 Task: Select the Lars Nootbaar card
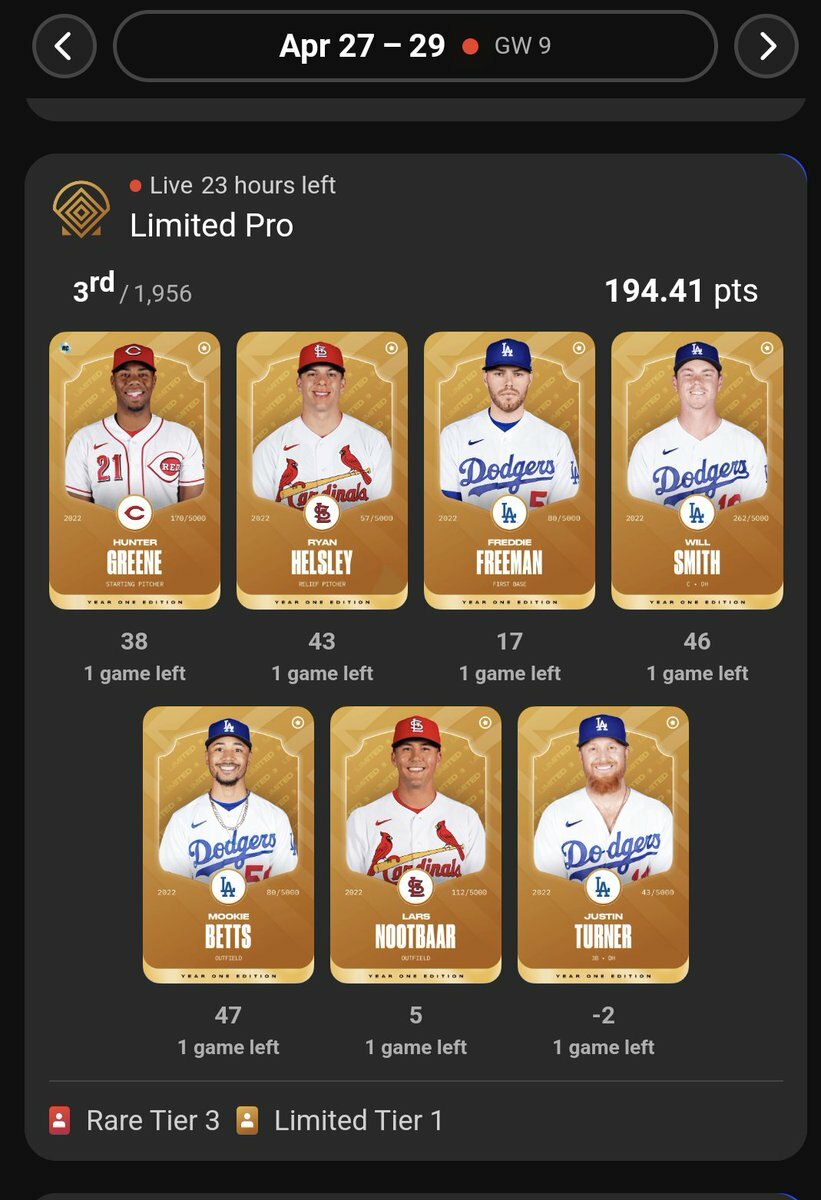(415, 845)
